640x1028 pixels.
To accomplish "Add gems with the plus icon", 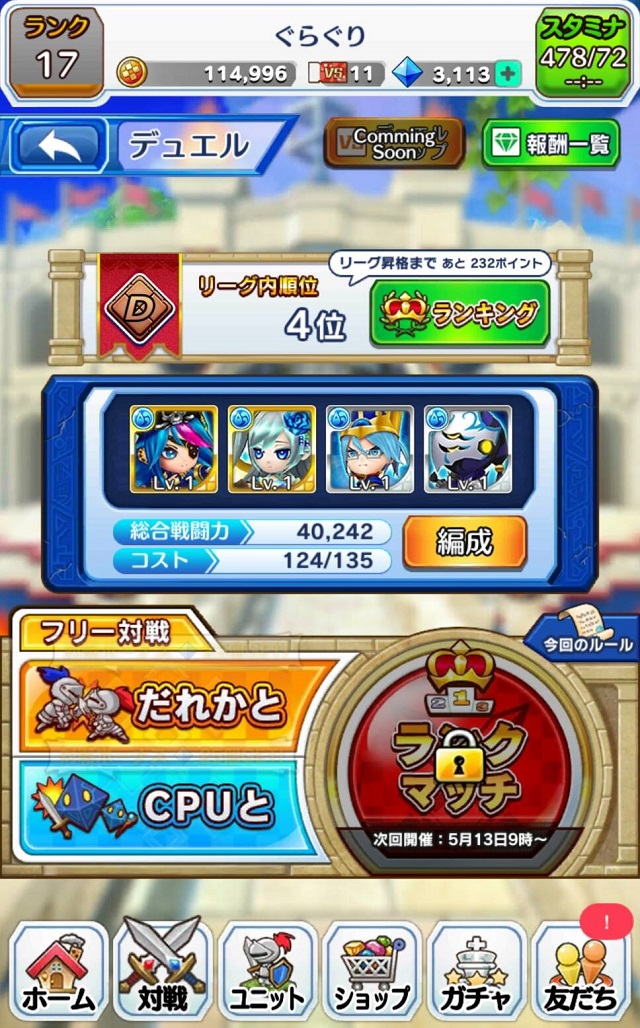I will (508, 73).
